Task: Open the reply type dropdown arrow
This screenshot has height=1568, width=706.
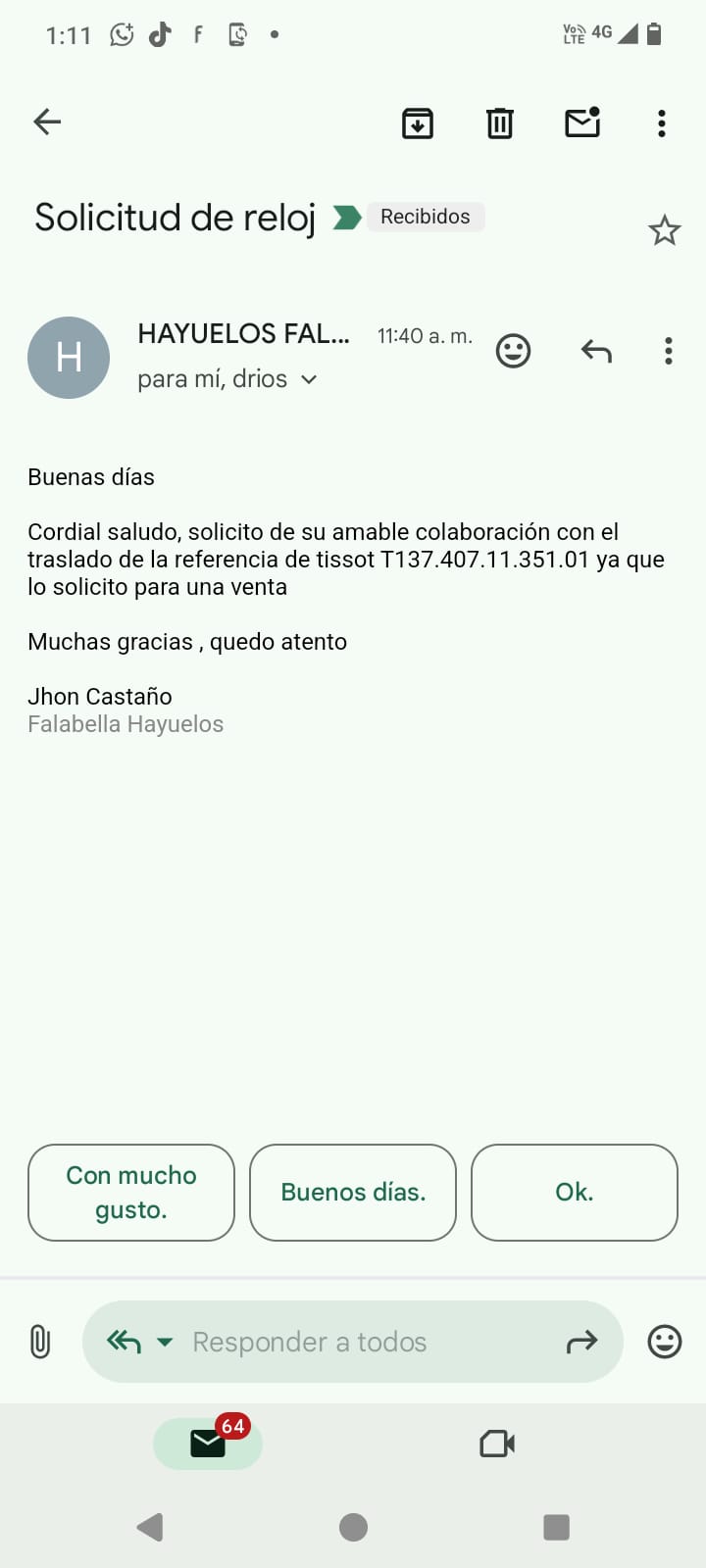Action: click(x=165, y=1342)
